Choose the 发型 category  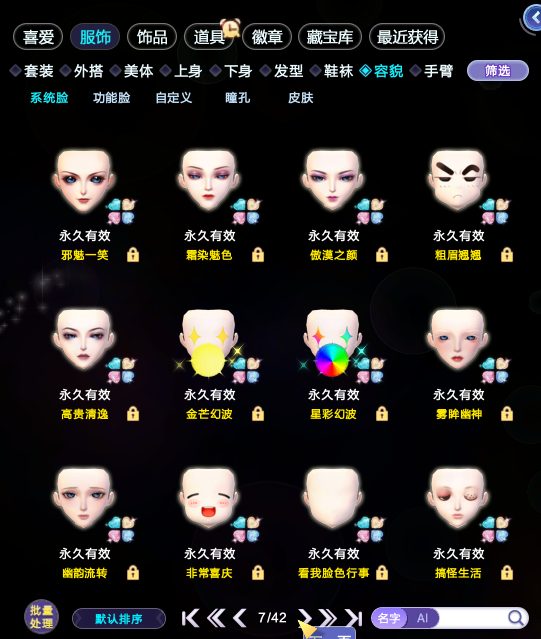(281, 71)
